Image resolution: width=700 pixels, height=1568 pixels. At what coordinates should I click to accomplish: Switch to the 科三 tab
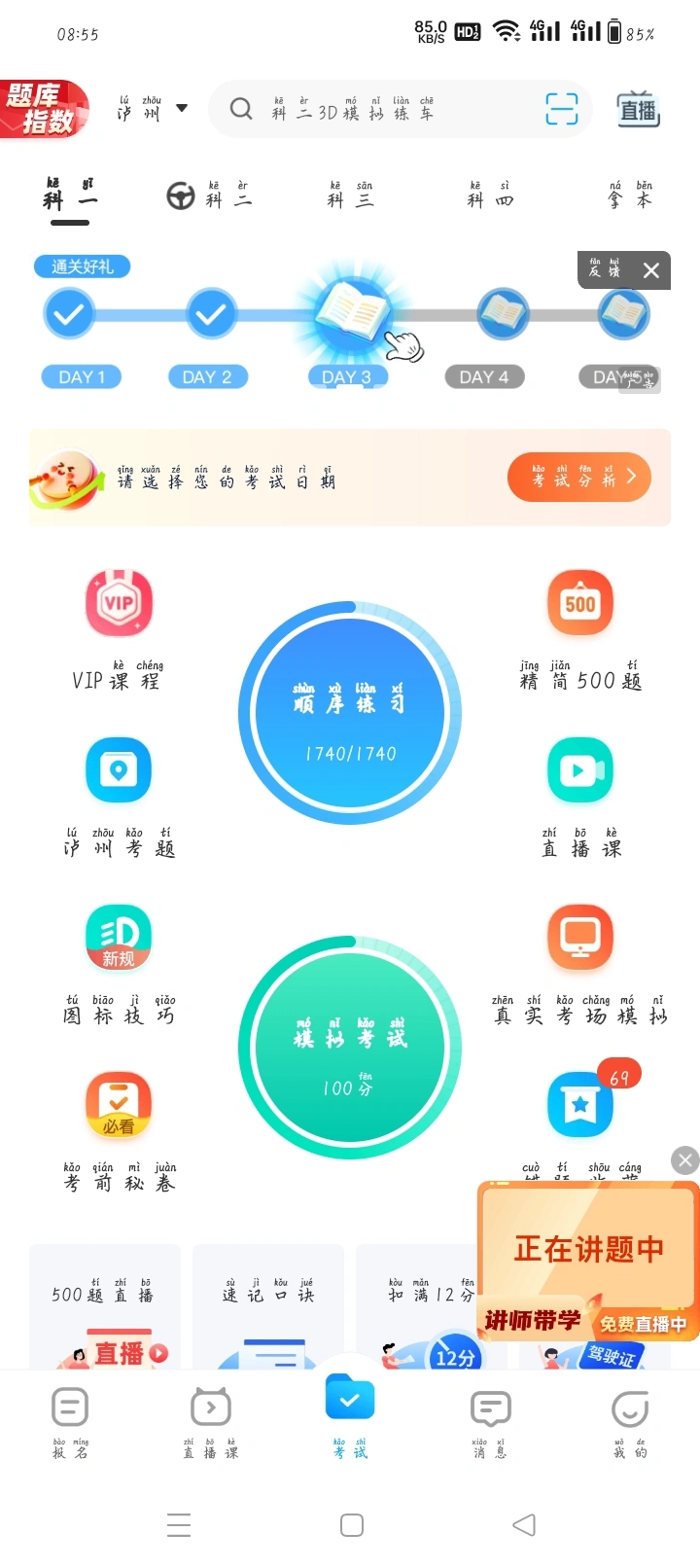click(350, 196)
